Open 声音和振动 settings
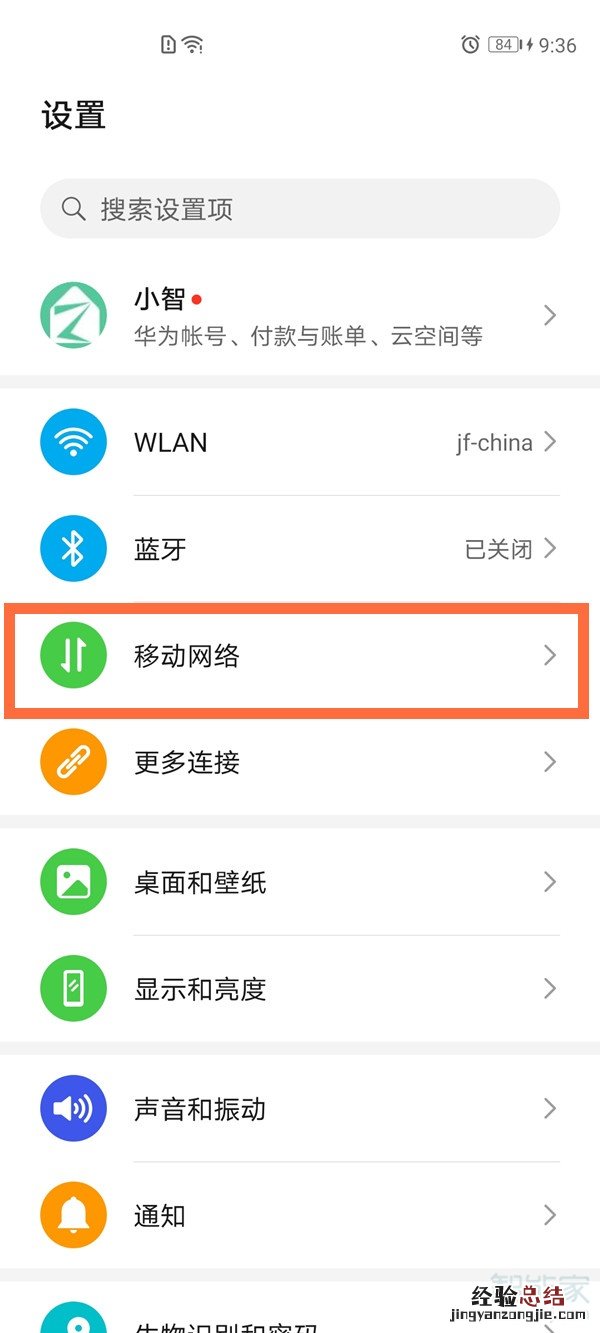This screenshot has width=600, height=1333. point(300,1109)
